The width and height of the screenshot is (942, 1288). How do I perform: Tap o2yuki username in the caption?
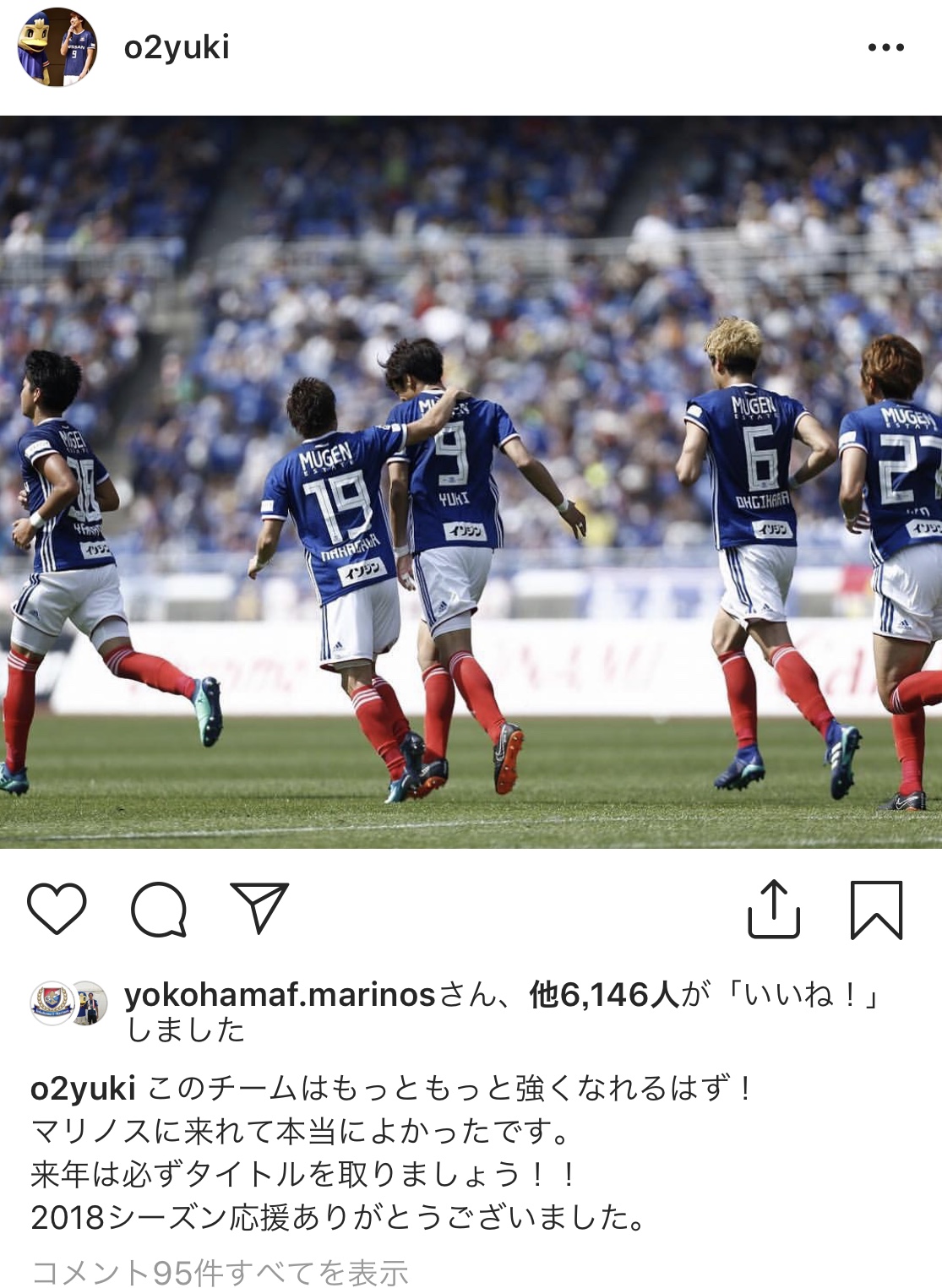tap(83, 1089)
